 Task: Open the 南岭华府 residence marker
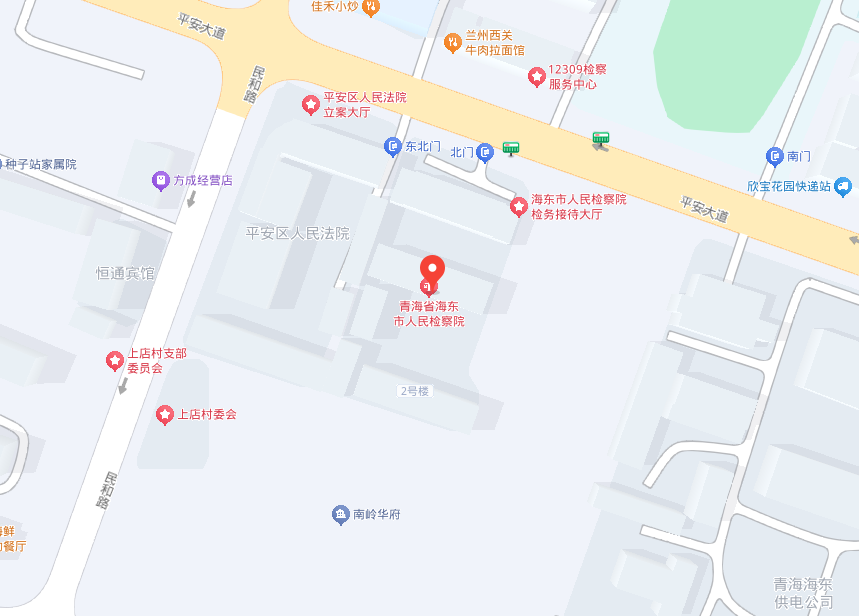coord(340,515)
